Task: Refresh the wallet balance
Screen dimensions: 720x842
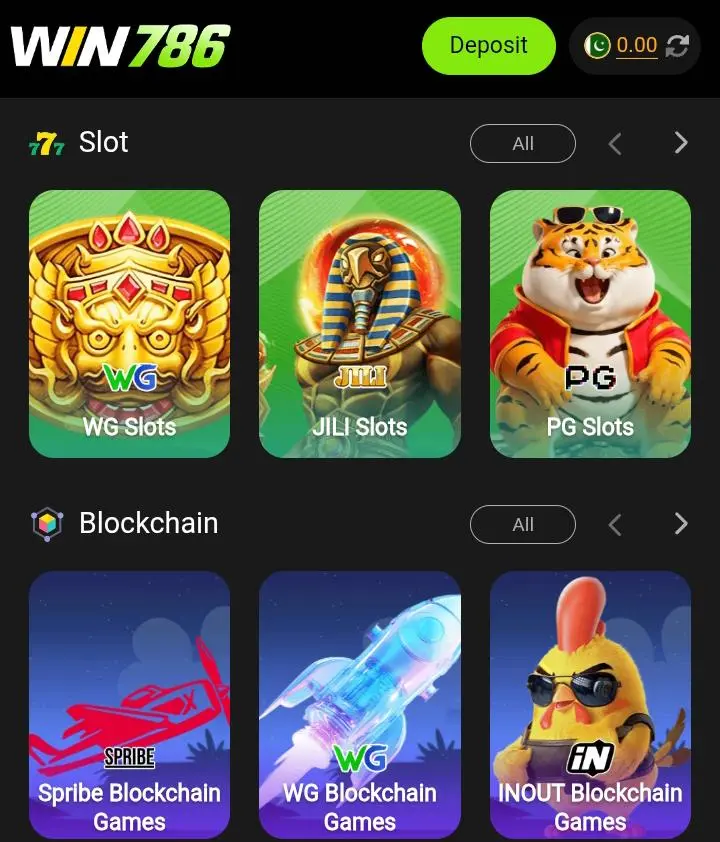Action: (x=678, y=46)
